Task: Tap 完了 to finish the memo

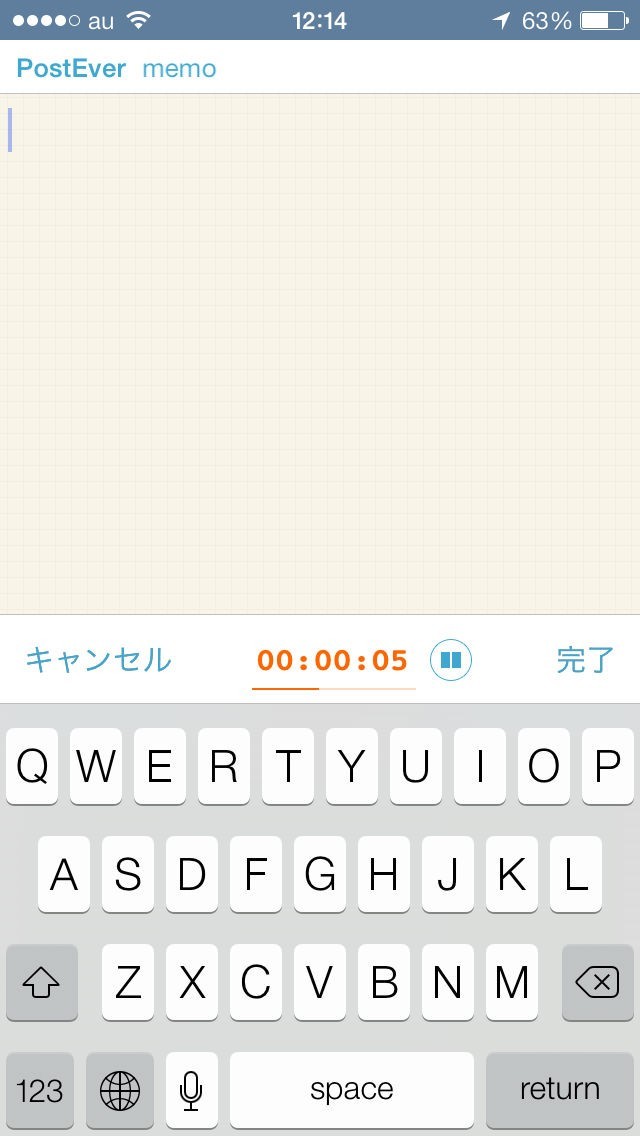Action: [x=585, y=660]
